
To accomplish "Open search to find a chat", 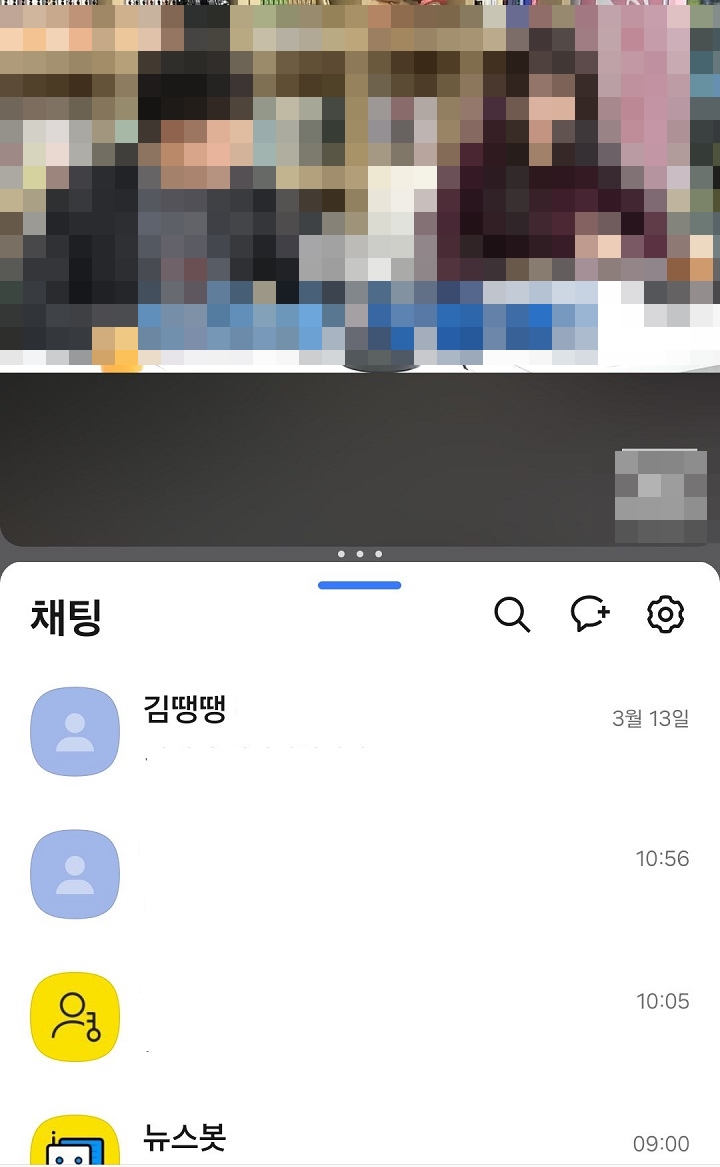I will click(513, 615).
